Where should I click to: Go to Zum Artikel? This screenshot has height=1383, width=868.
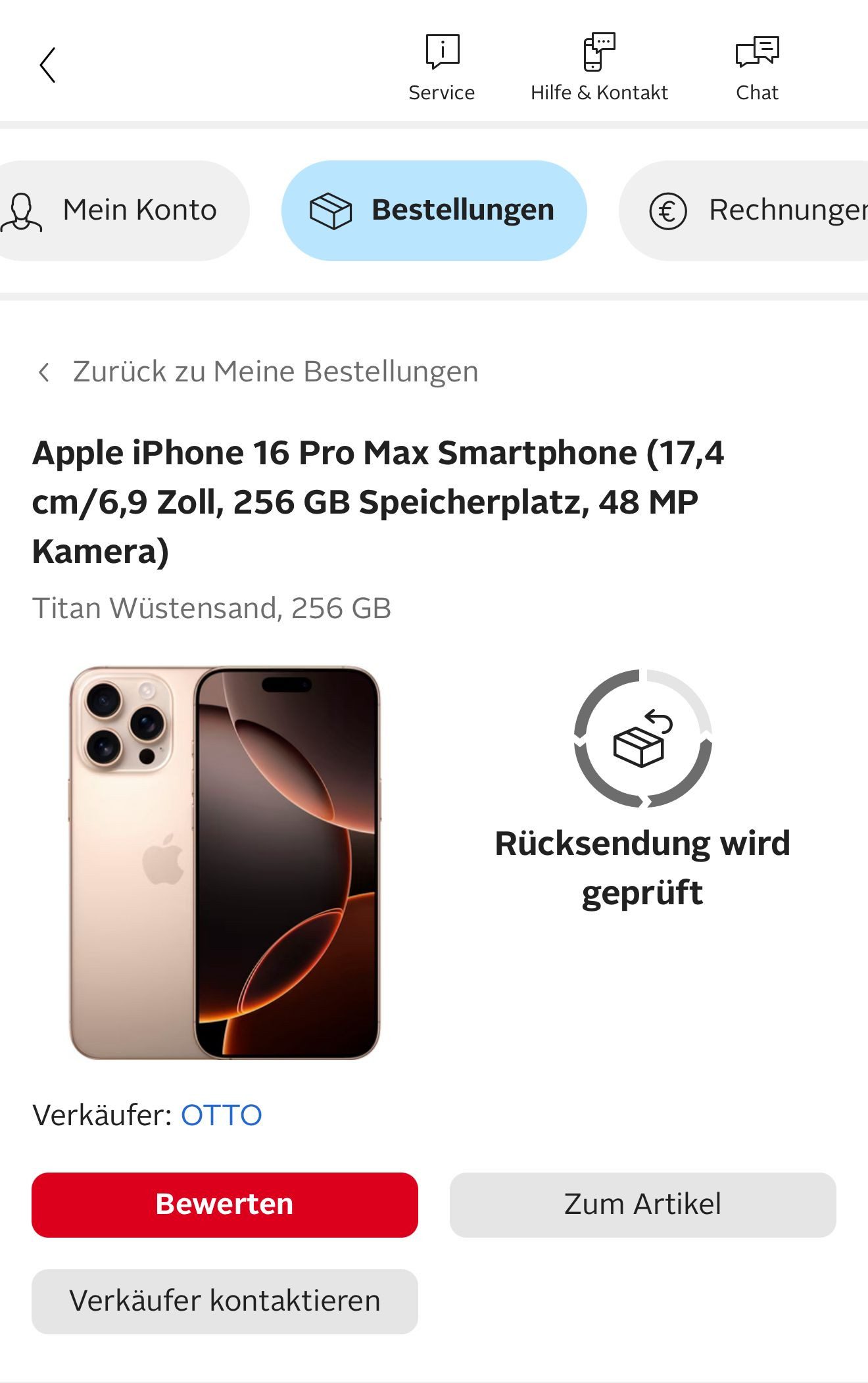tap(642, 1205)
